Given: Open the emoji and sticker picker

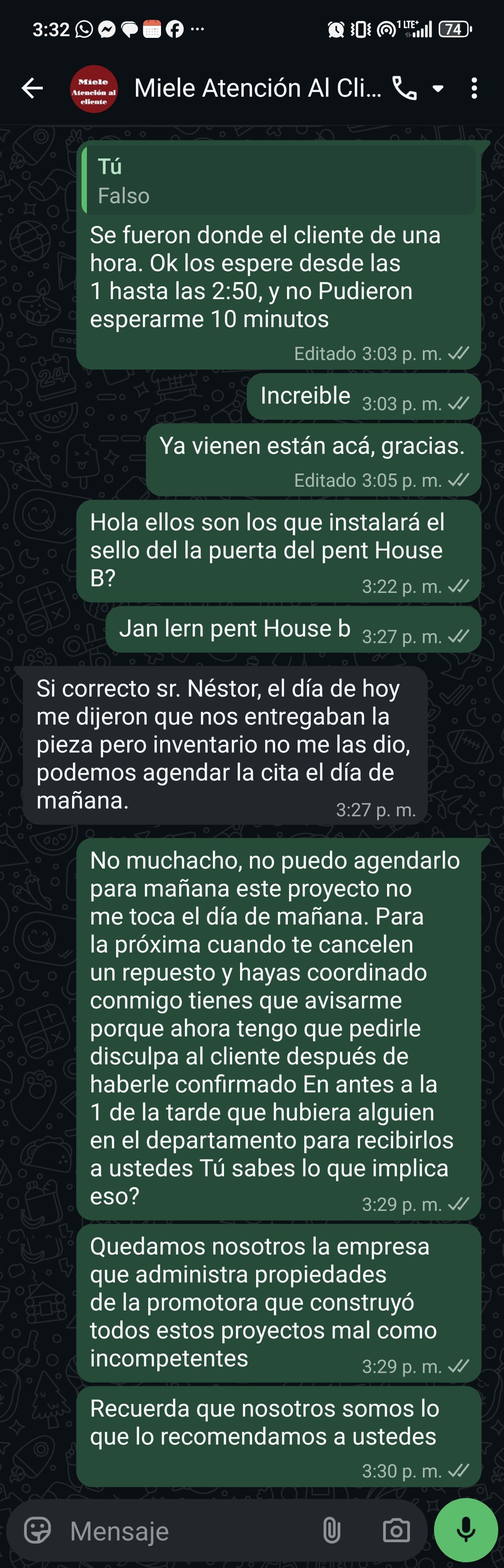Looking at the screenshot, I should point(37,1530).
